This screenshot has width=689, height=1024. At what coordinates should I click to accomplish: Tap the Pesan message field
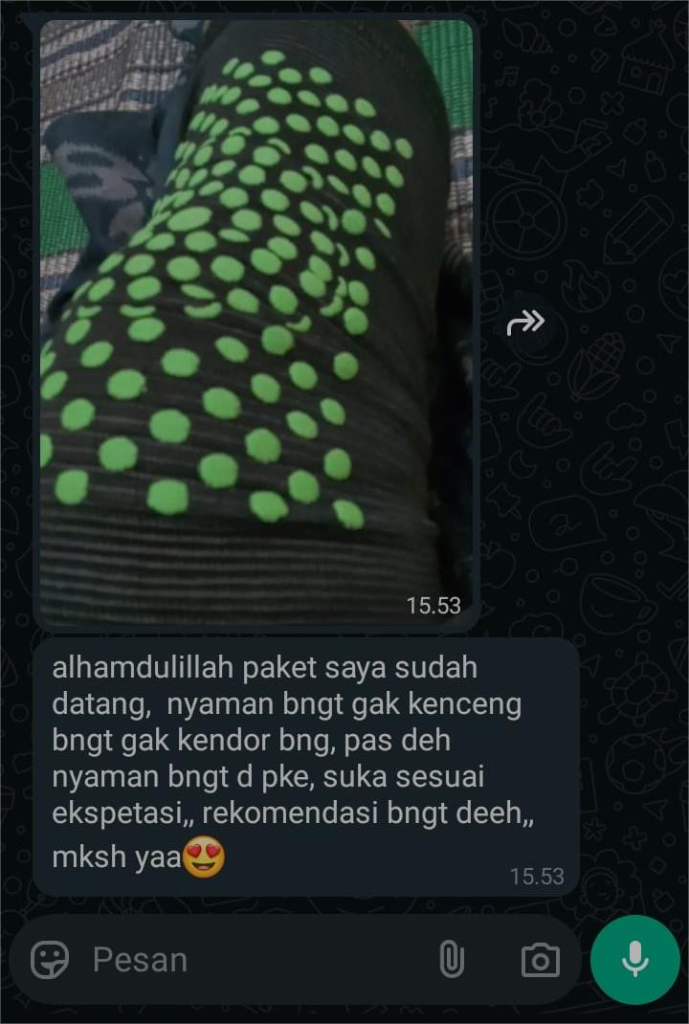click(x=250, y=960)
